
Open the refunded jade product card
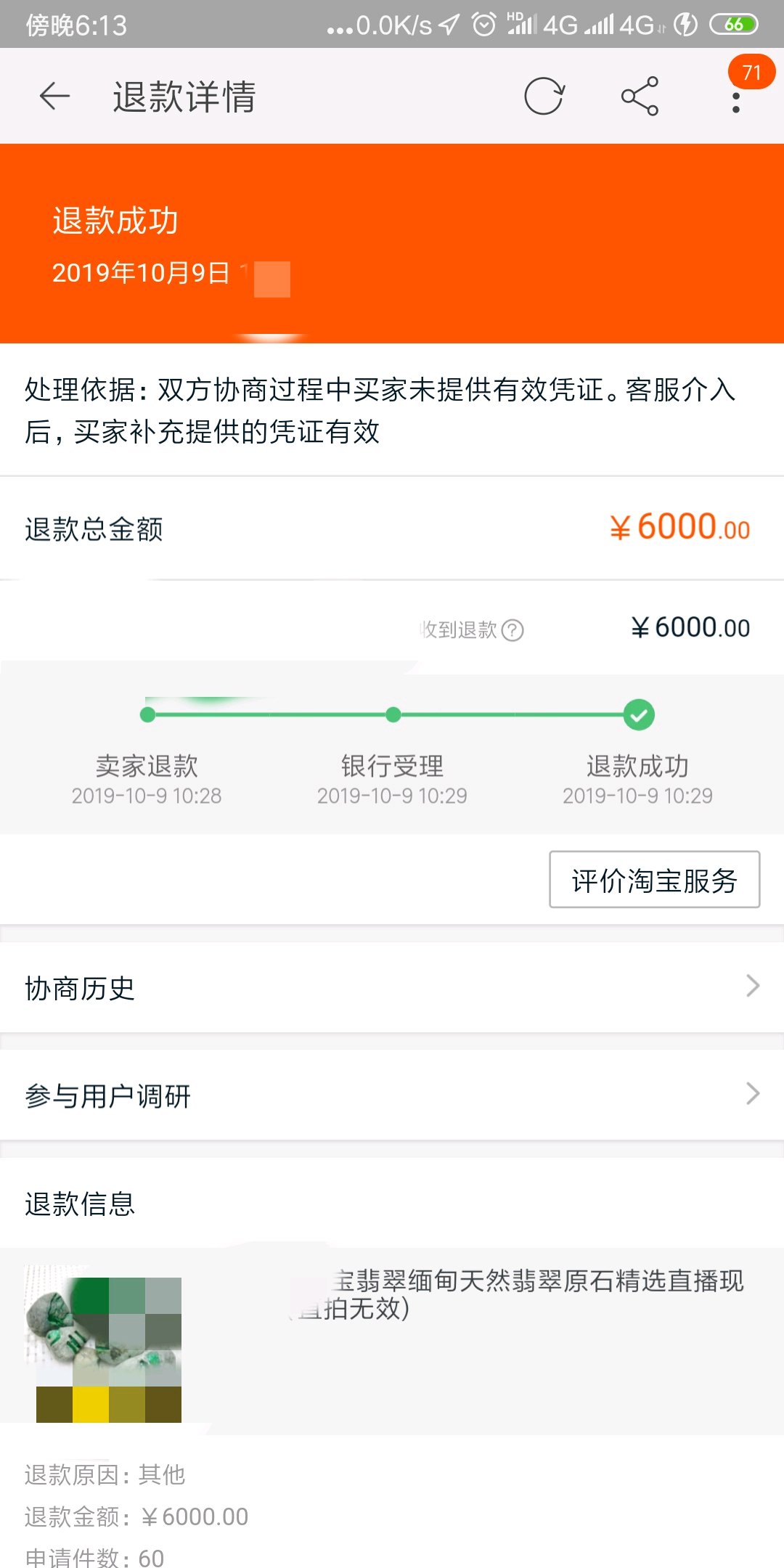tap(392, 1342)
